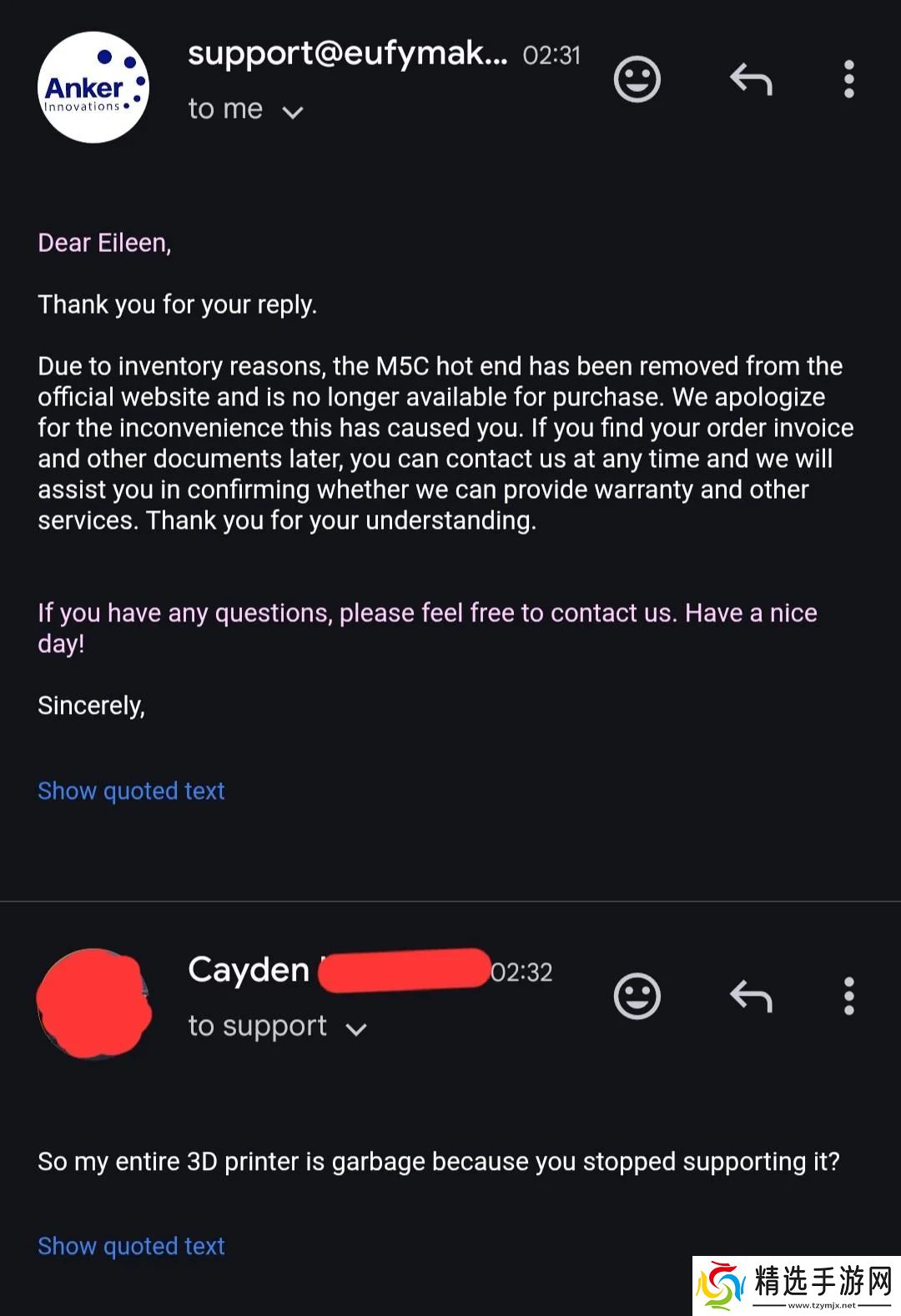Expand recipient details next to 'to me'
This screenshot has width=901, height=1316.
tap(293, 112)
